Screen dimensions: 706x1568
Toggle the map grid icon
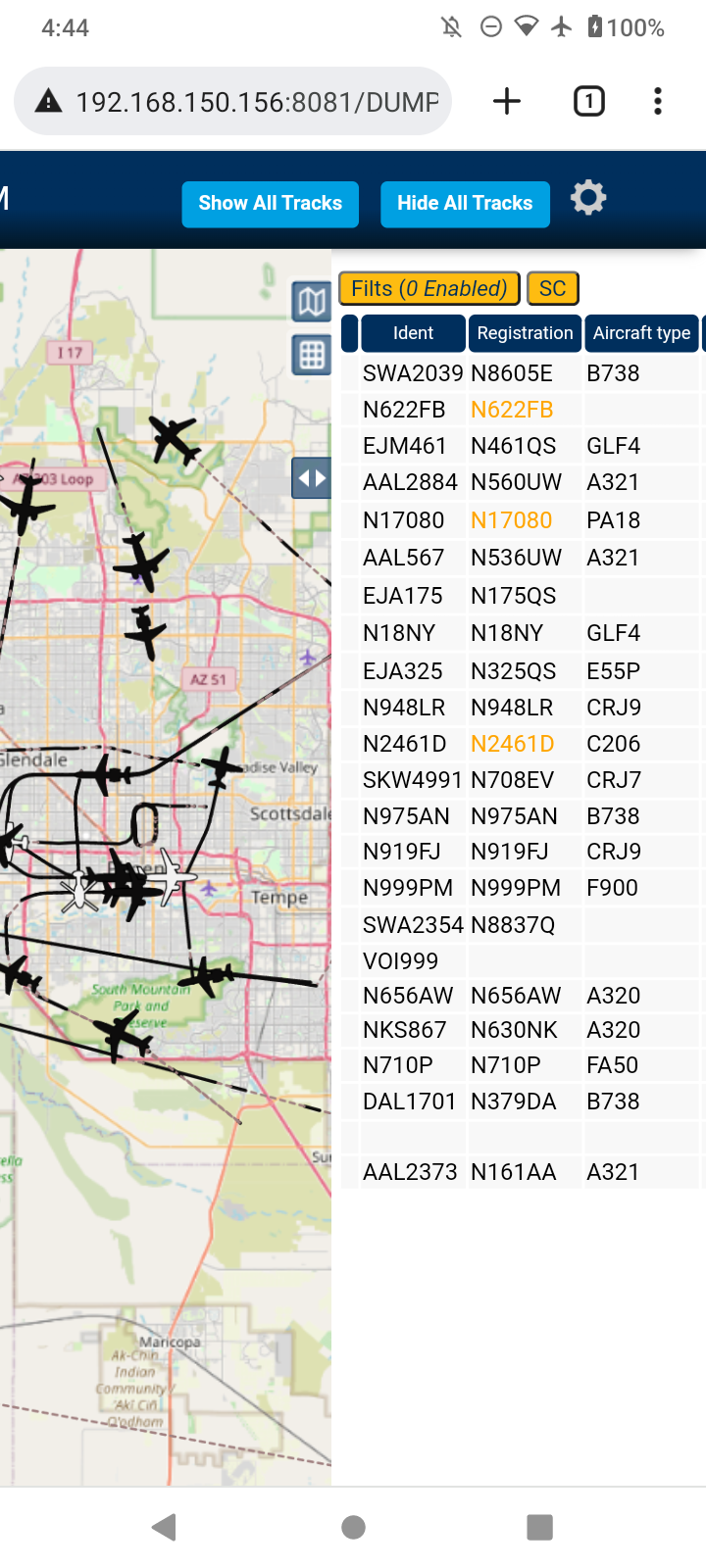312,355
